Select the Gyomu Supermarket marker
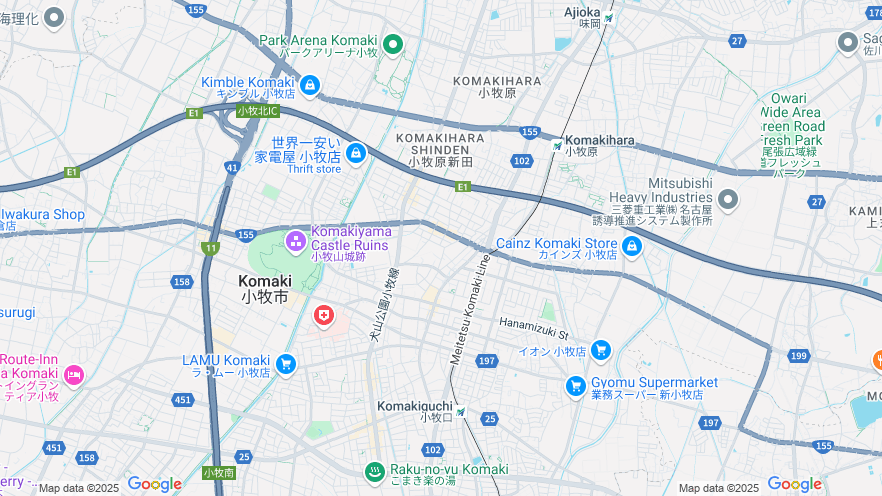The image size is (882, 496). click(x=575, y=385)
